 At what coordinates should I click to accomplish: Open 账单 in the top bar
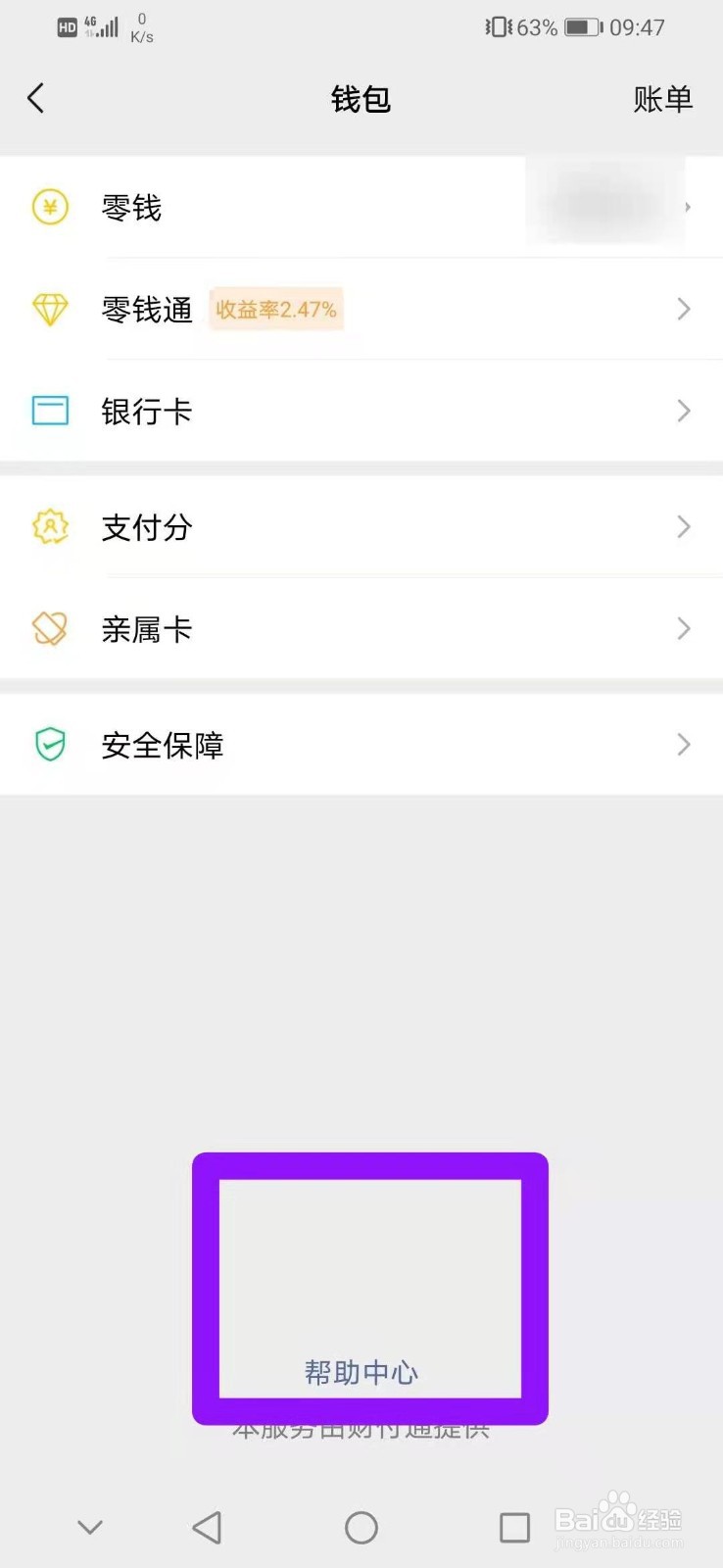pyautogui.click(x=662, y=99)
